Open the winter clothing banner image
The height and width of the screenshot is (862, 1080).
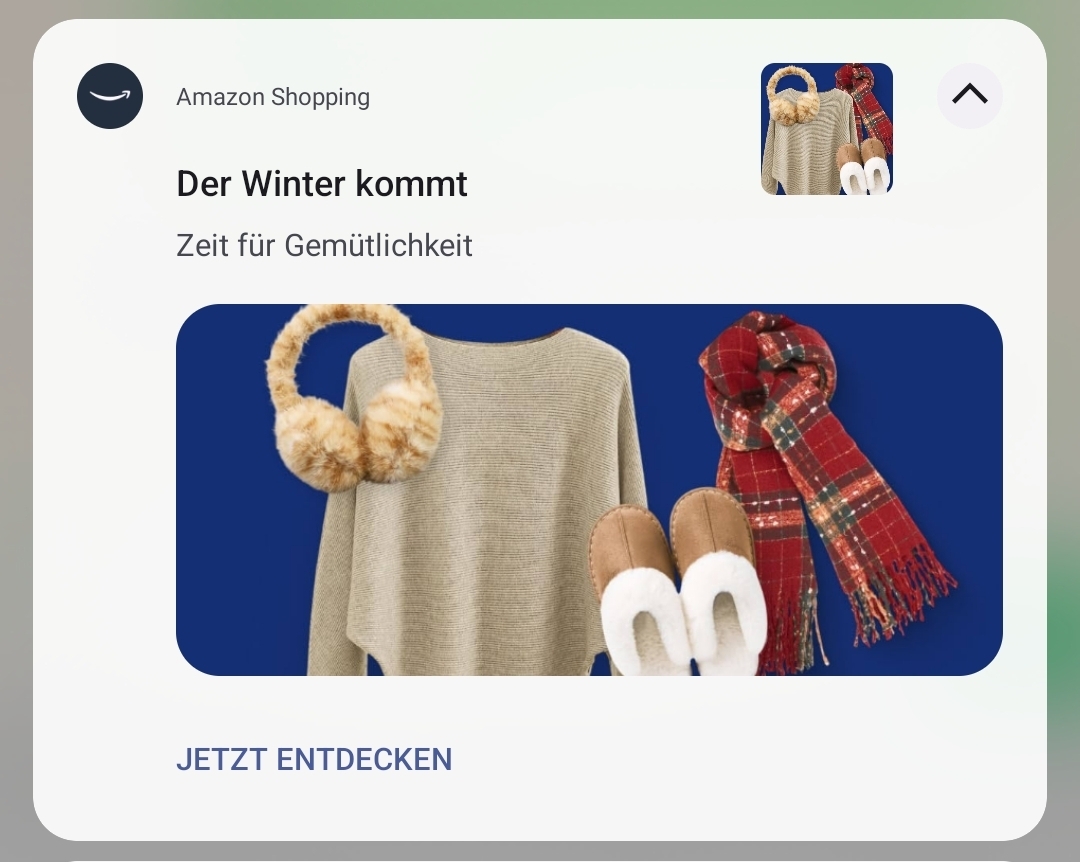point(589,490)
